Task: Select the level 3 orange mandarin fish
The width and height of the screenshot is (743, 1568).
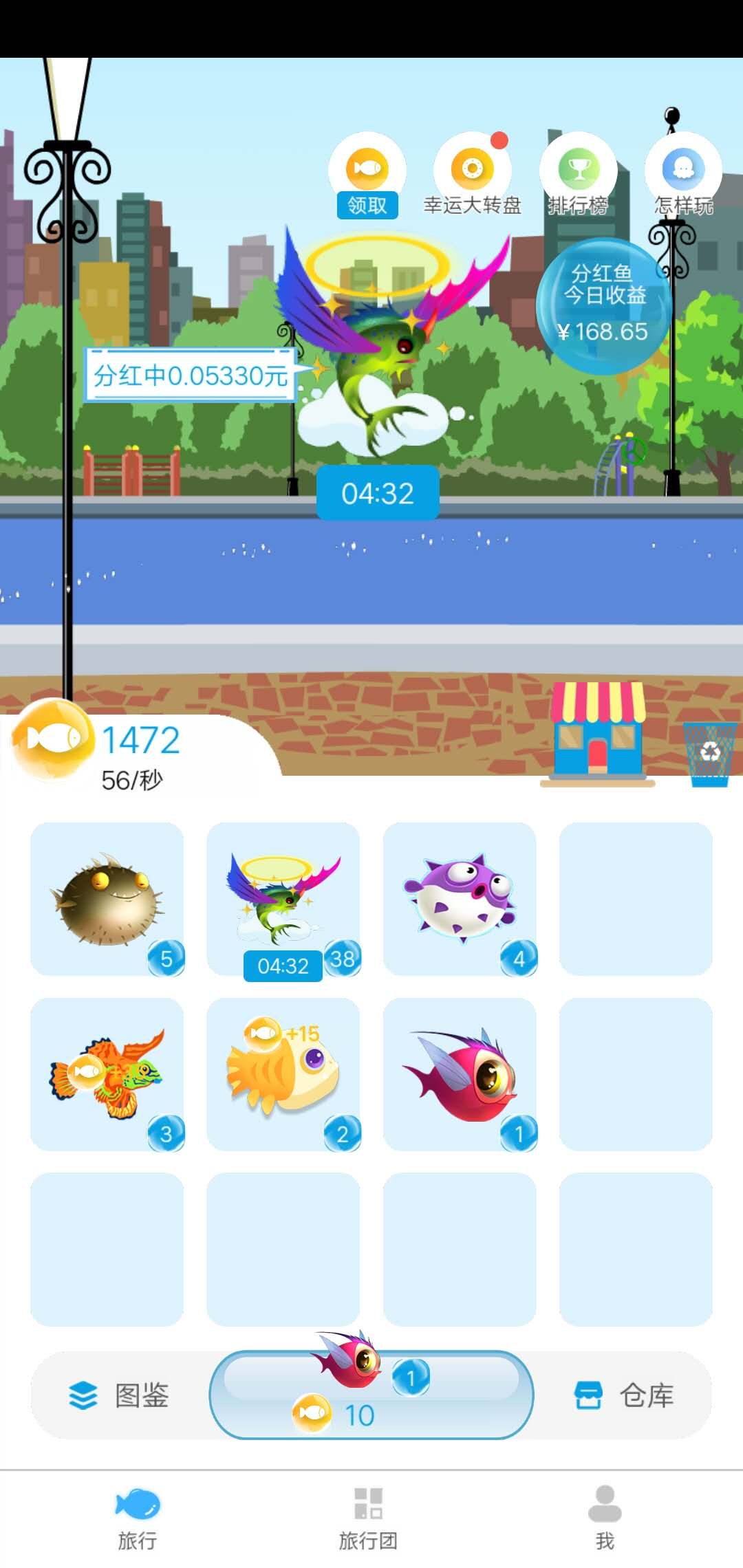Action: pyautogui.click(x=107, y=1074)
